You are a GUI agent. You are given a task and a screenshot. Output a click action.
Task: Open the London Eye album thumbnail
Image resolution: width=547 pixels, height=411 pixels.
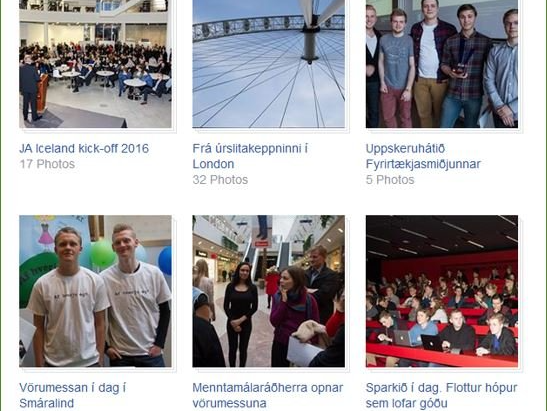click(x=269, y=64)
